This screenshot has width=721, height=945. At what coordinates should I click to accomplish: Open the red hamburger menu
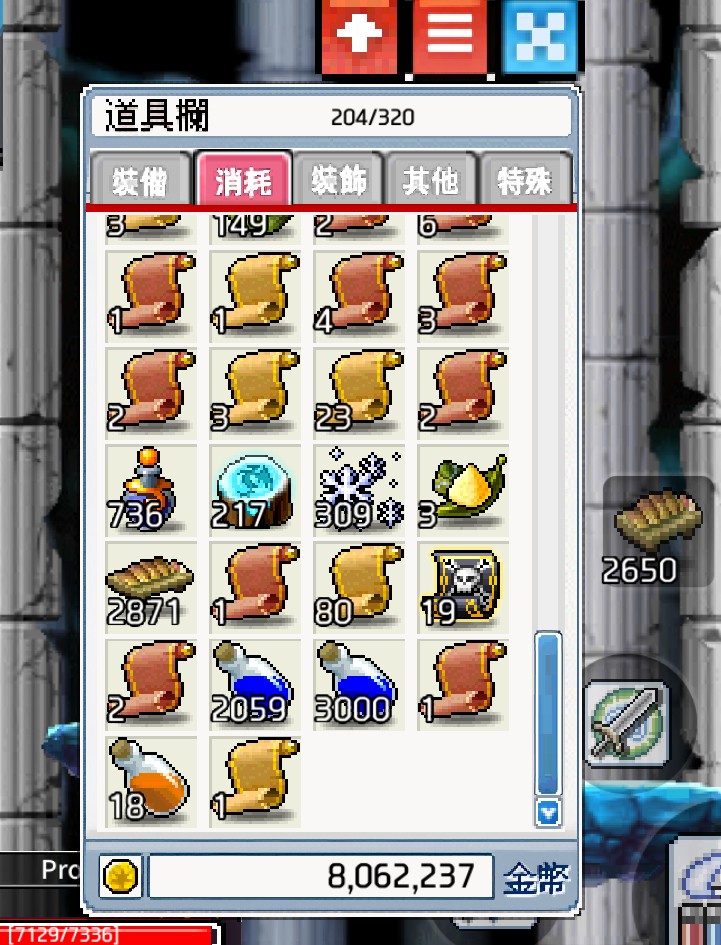point(449,37)
